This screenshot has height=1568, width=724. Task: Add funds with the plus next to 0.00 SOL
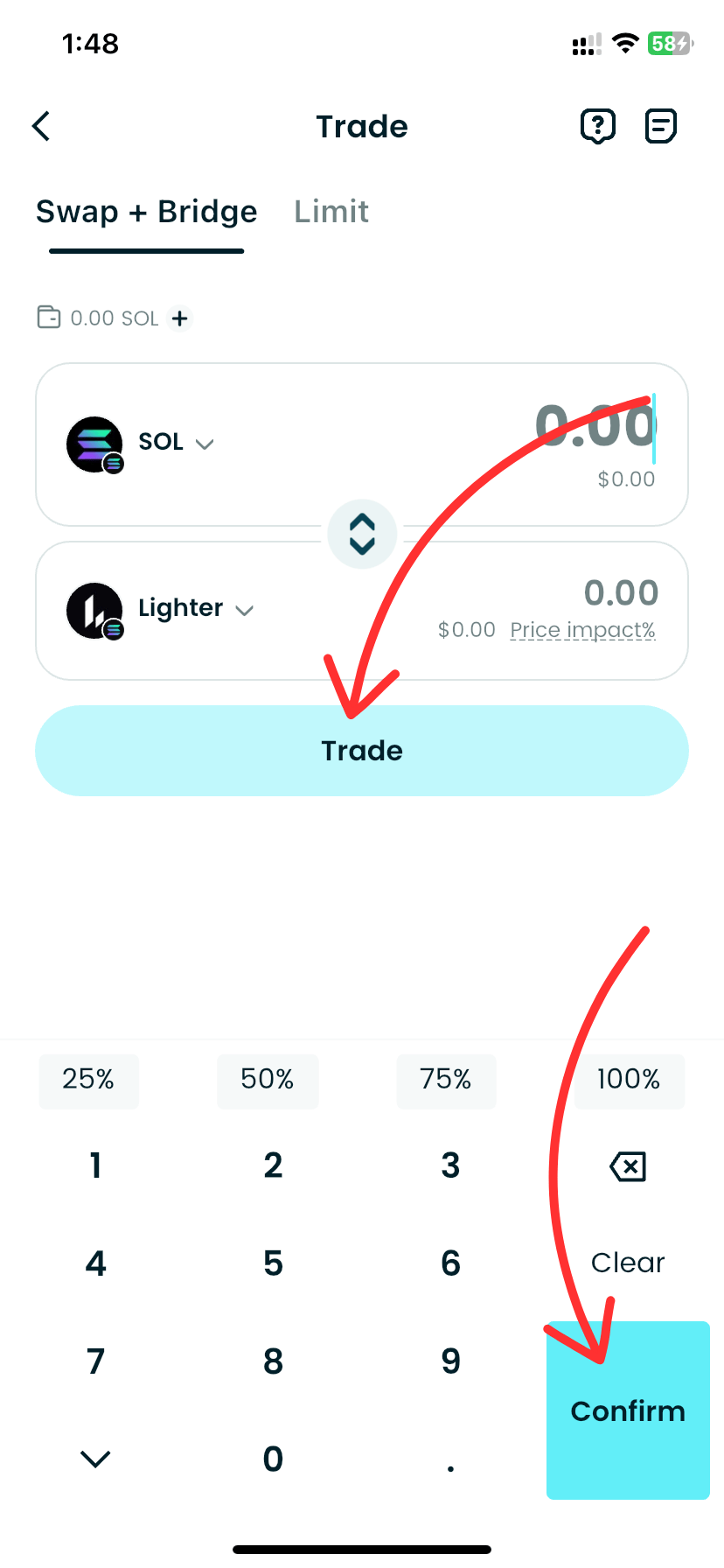[x=180, y=318]
